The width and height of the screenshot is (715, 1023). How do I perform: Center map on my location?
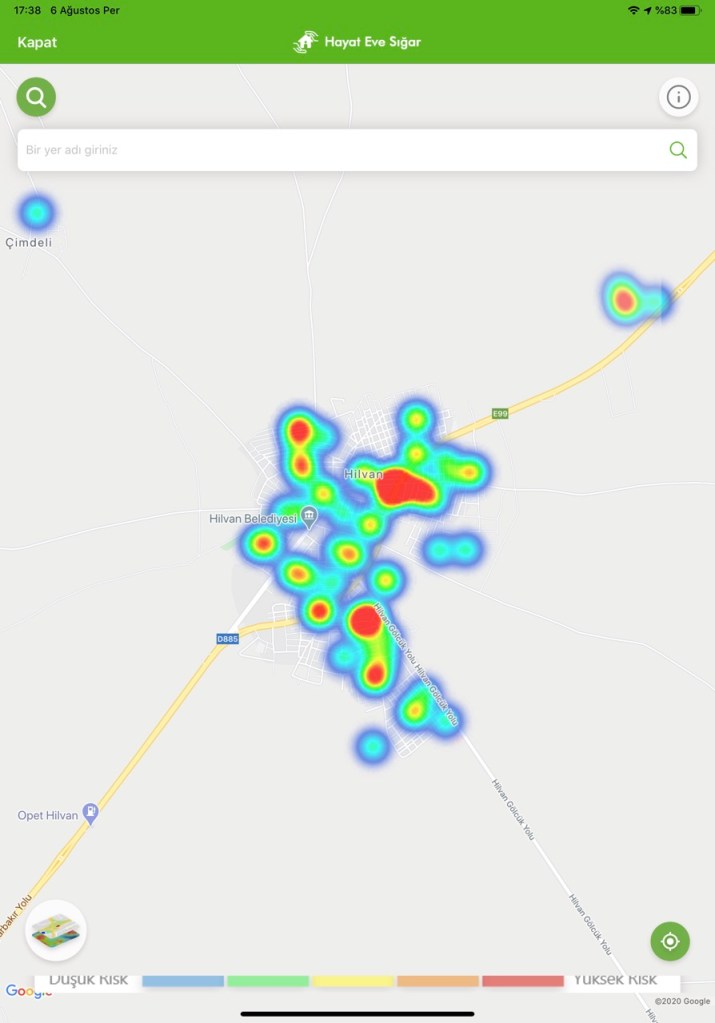pyautogui.click(x=670, y=941)
